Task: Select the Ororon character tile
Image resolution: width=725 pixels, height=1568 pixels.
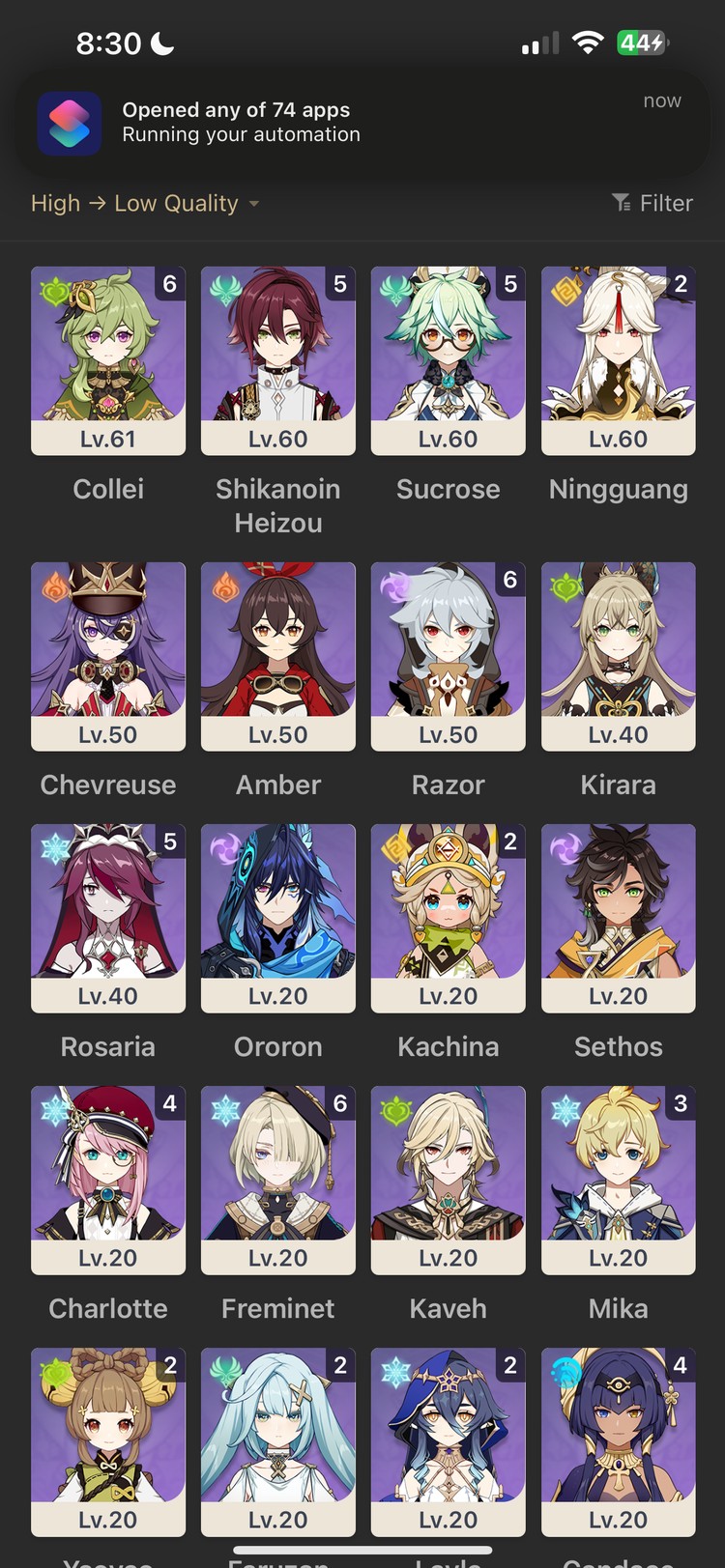Action: [x=278, y=917]
